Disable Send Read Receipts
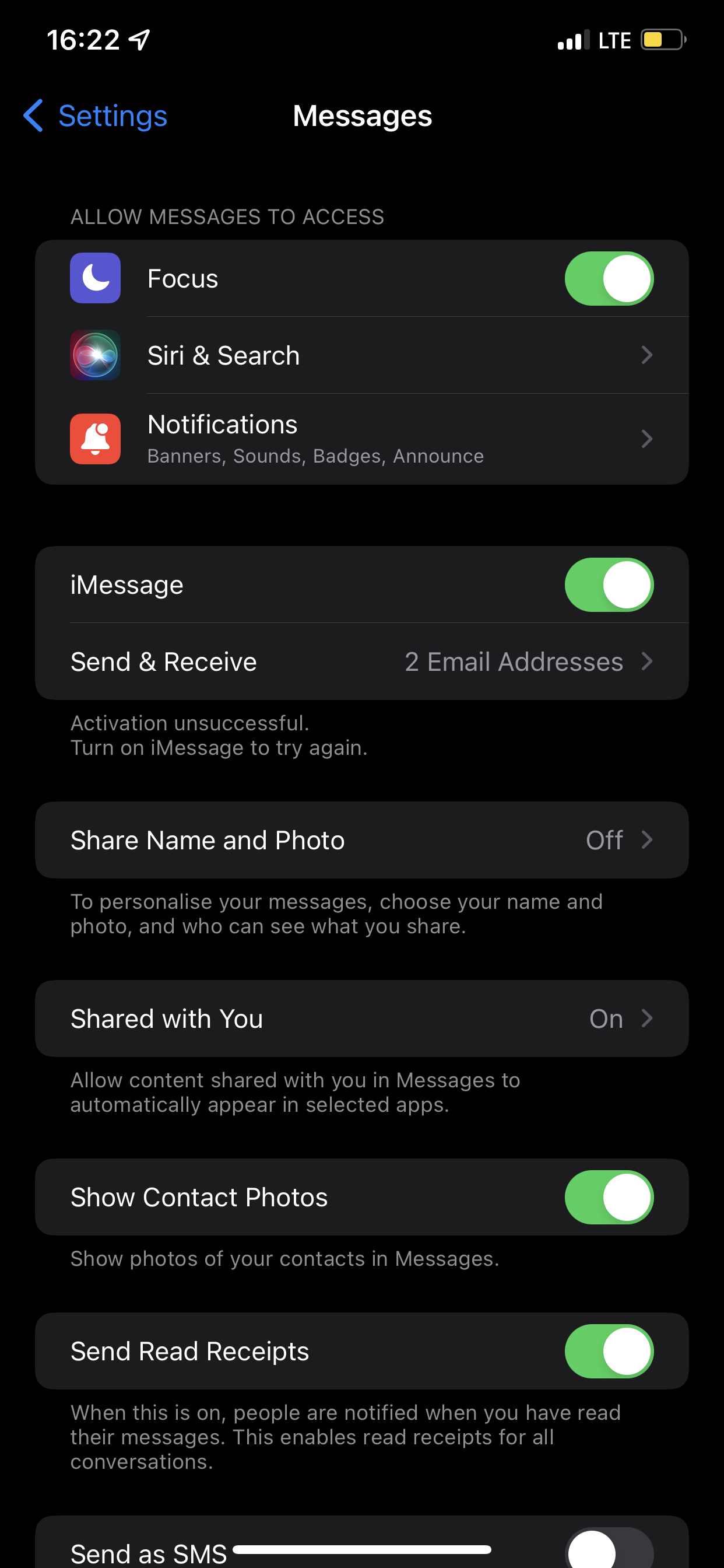 point(609,1352)
